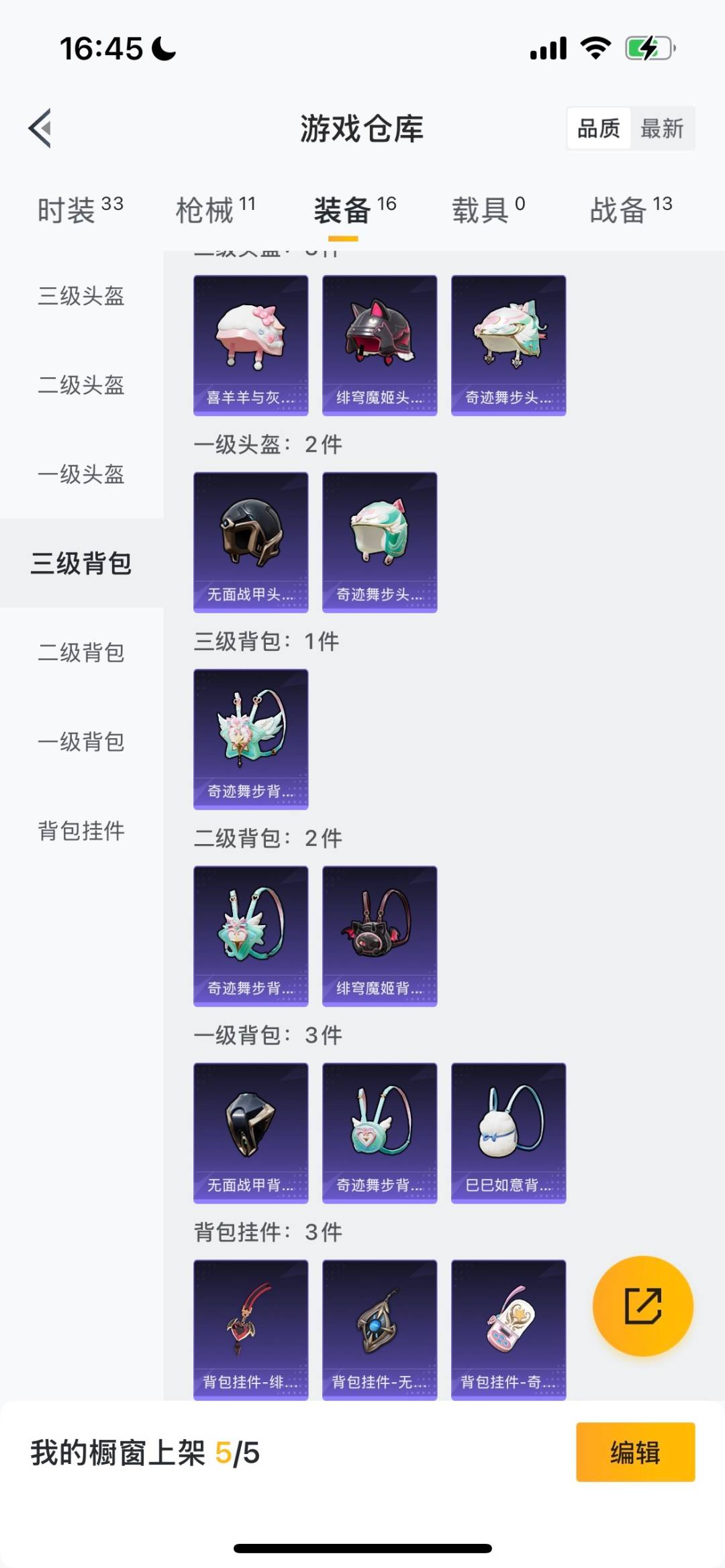
Task: Open the 绯穹魔姬背… backpack item
Action: point(380,936)
